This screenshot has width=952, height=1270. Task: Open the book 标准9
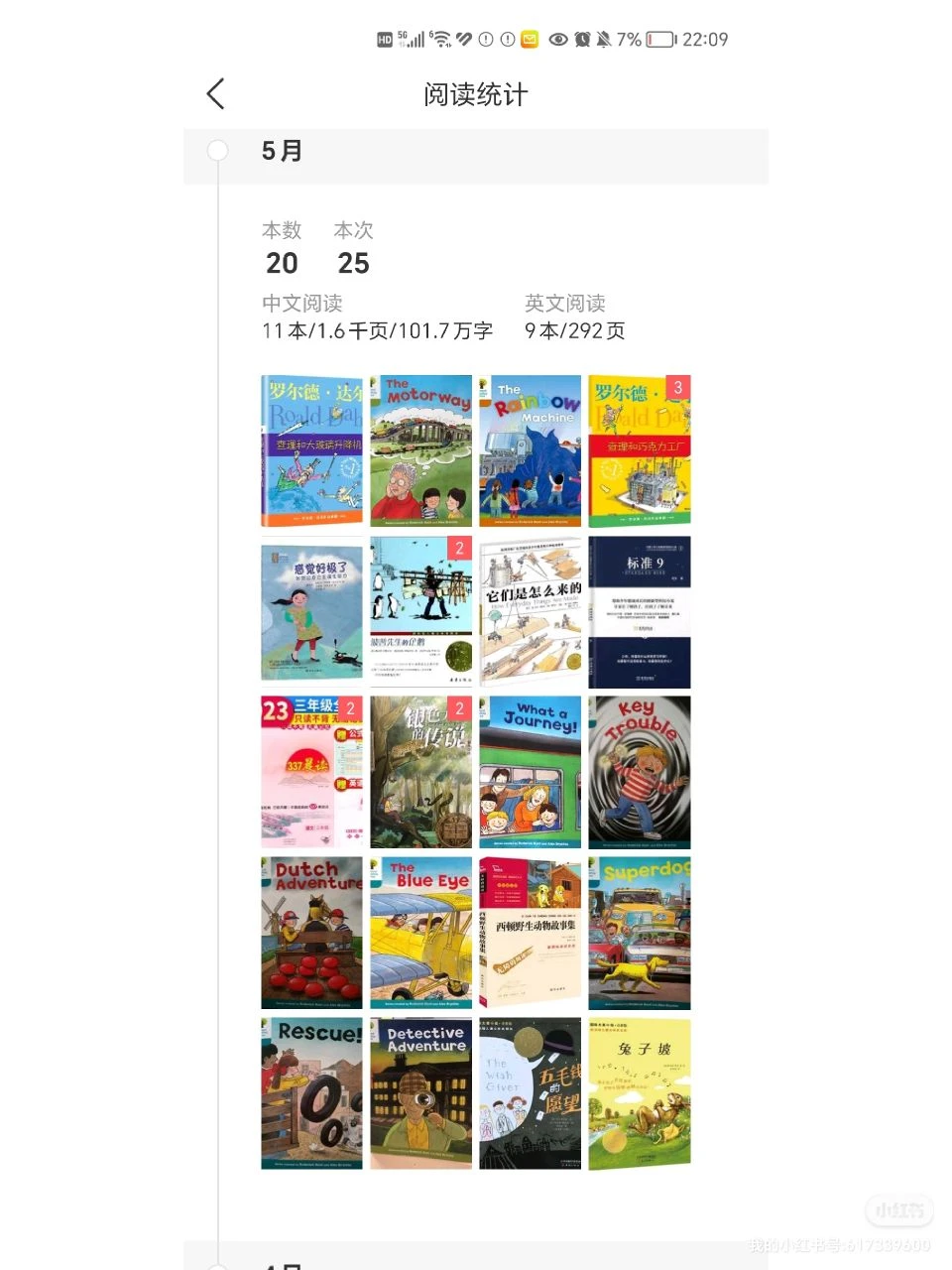tap(639, 612)
